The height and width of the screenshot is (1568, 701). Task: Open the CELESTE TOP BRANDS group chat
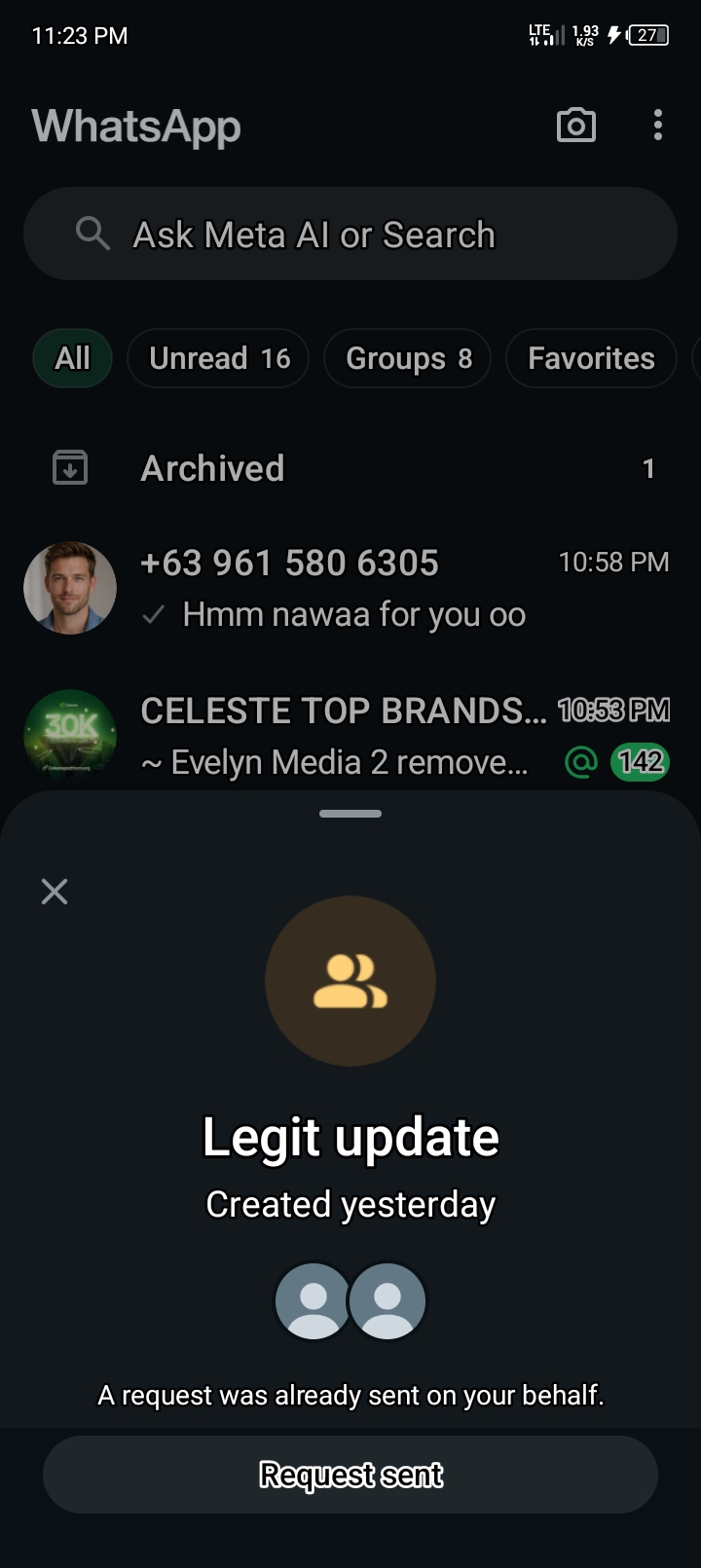point(350,736)
